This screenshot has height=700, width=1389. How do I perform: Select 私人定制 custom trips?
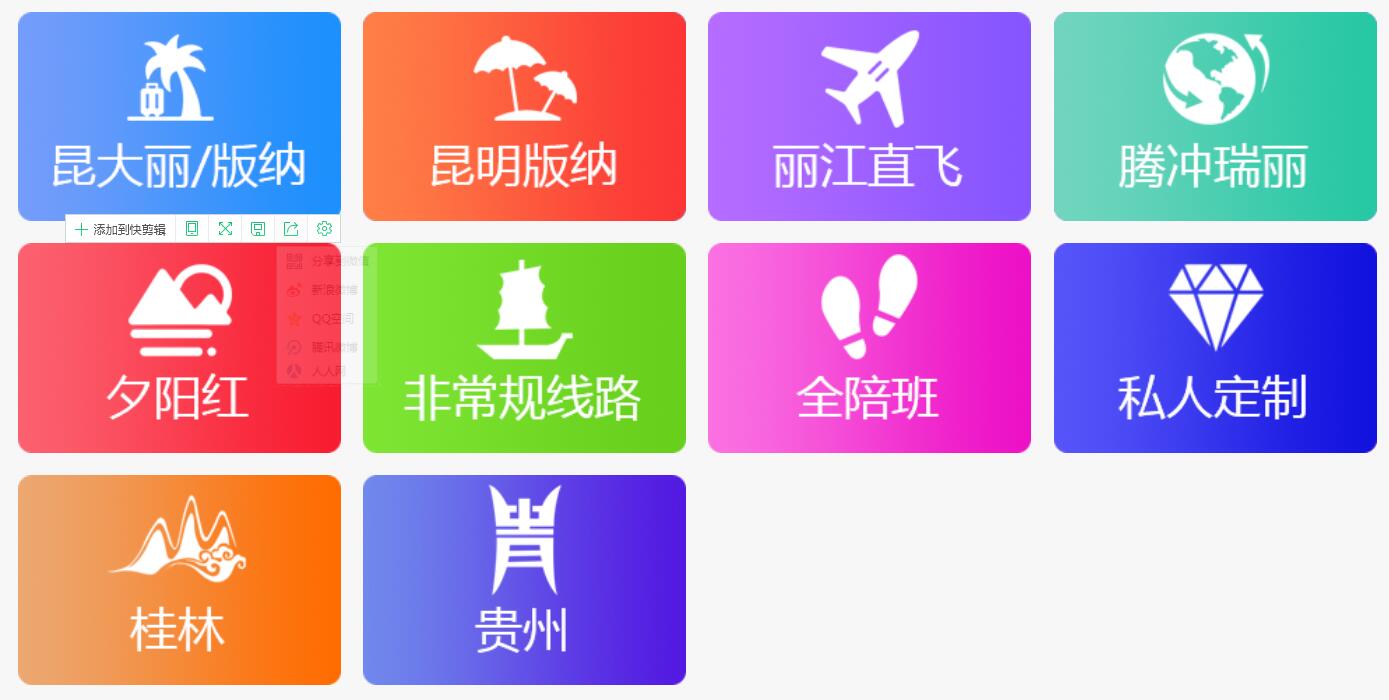tap(1214, 348)
